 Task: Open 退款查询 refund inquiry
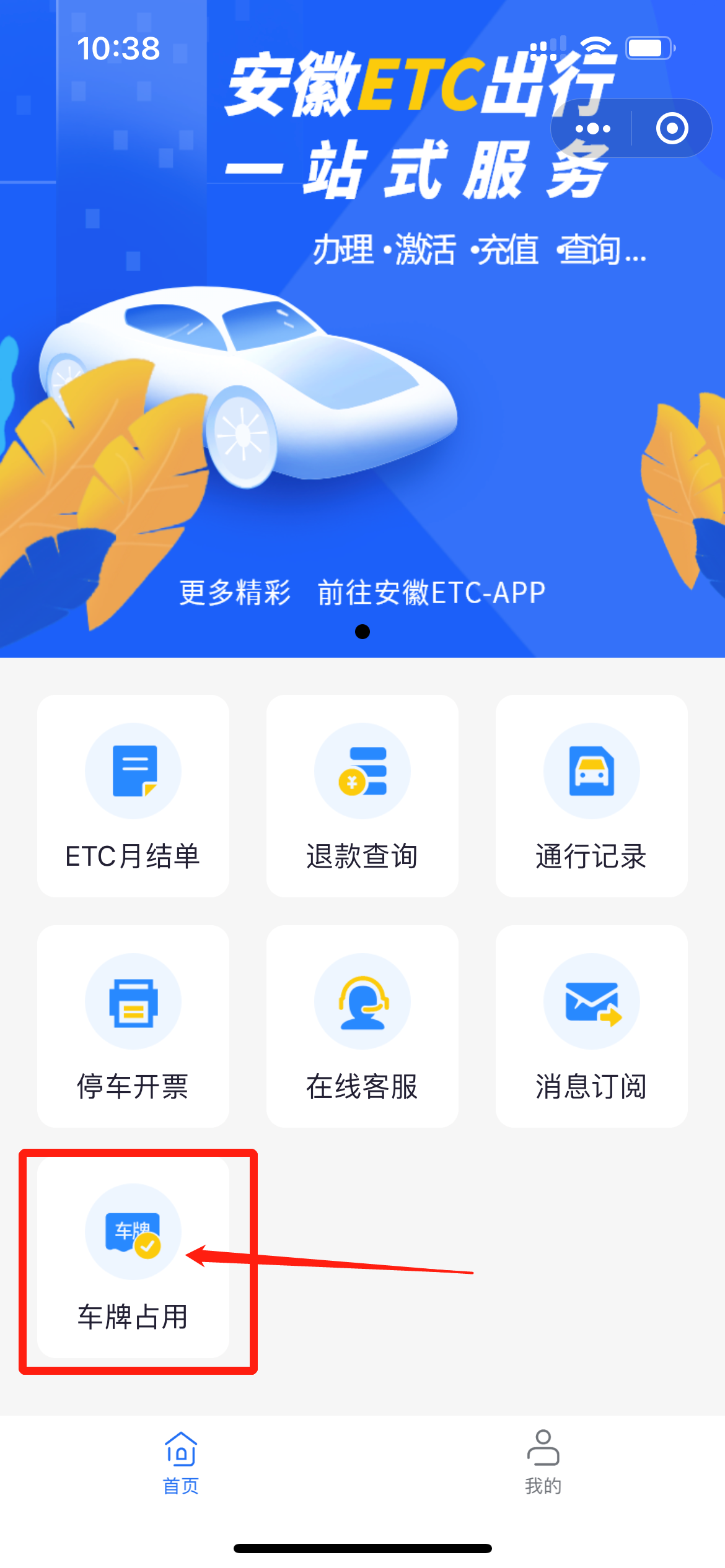click(x=362, y=796)
